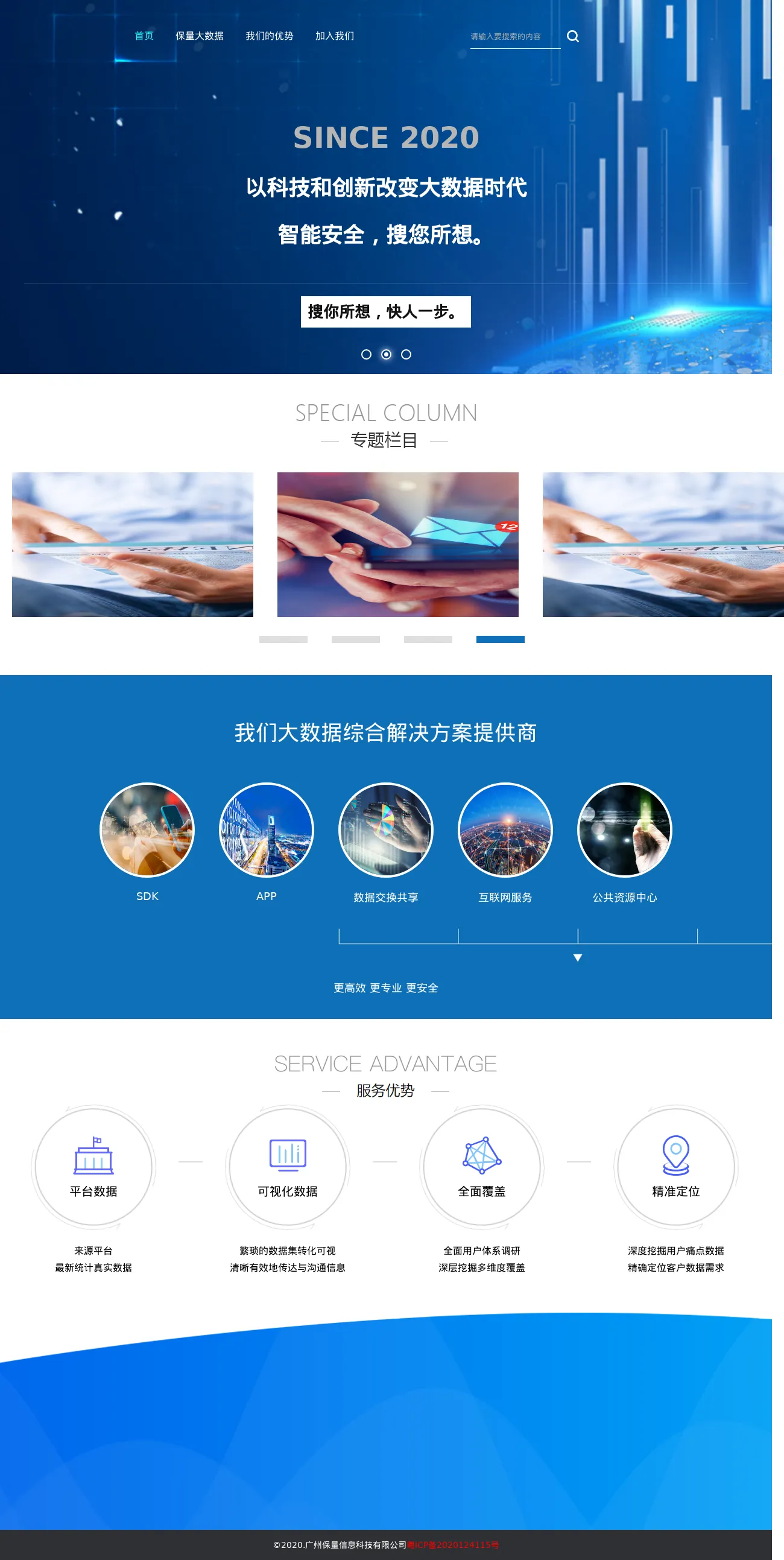Screen dimensions: 784x1560
Task: Open 加入我们 page
Action: click(334, 36)
